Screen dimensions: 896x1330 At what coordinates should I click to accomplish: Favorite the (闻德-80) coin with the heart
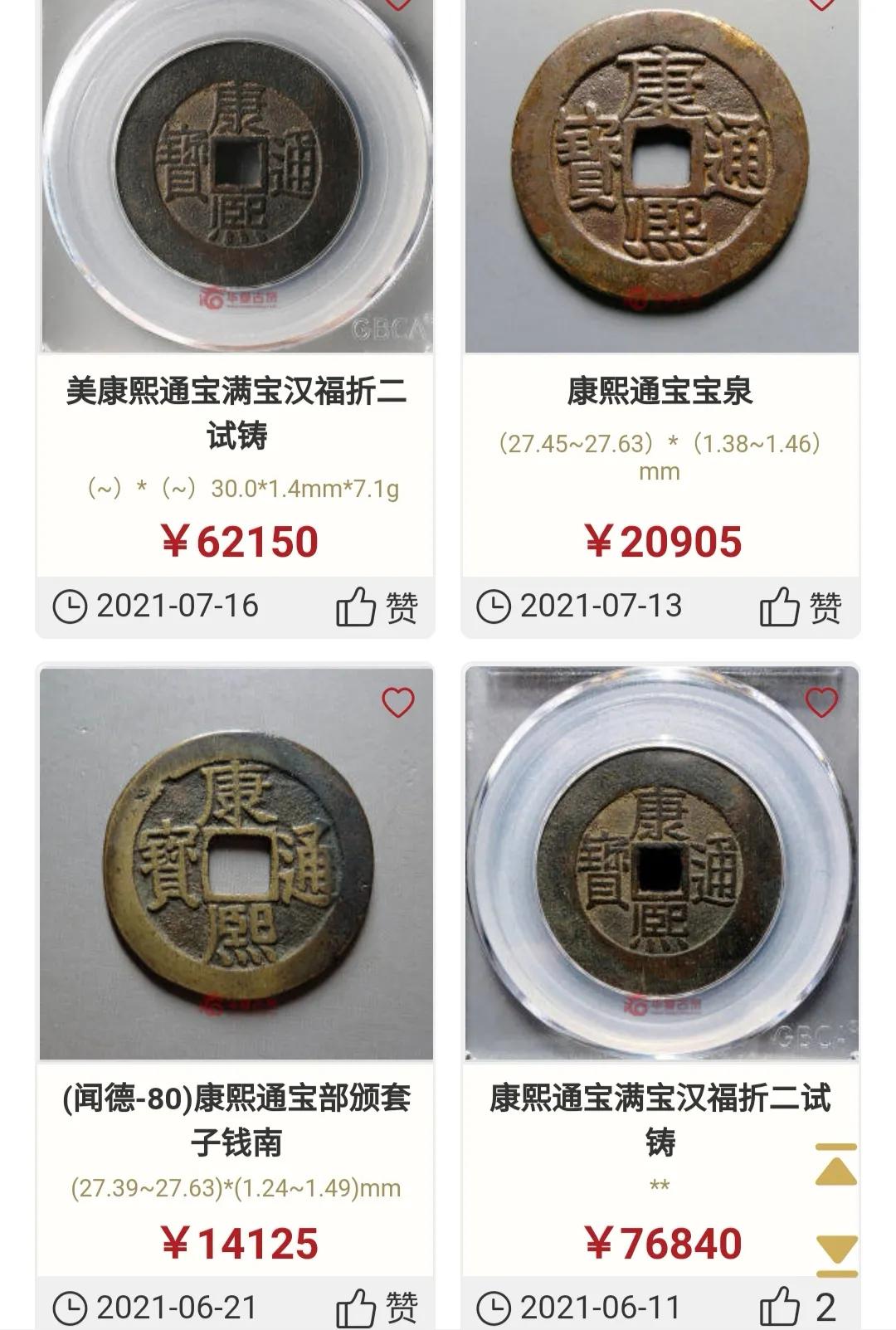click(397, 703)
